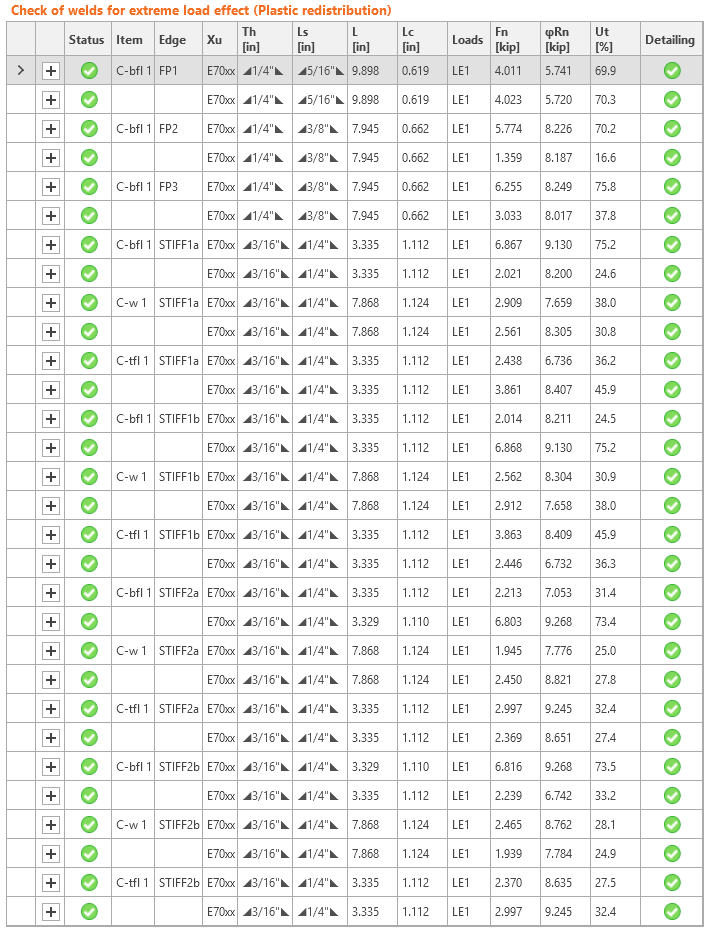Expand the C-w 1 STIFF2a row
Image resolution: width=708 pixels, height=930 pixels.
pyautogui.click(x=51, y=651)
